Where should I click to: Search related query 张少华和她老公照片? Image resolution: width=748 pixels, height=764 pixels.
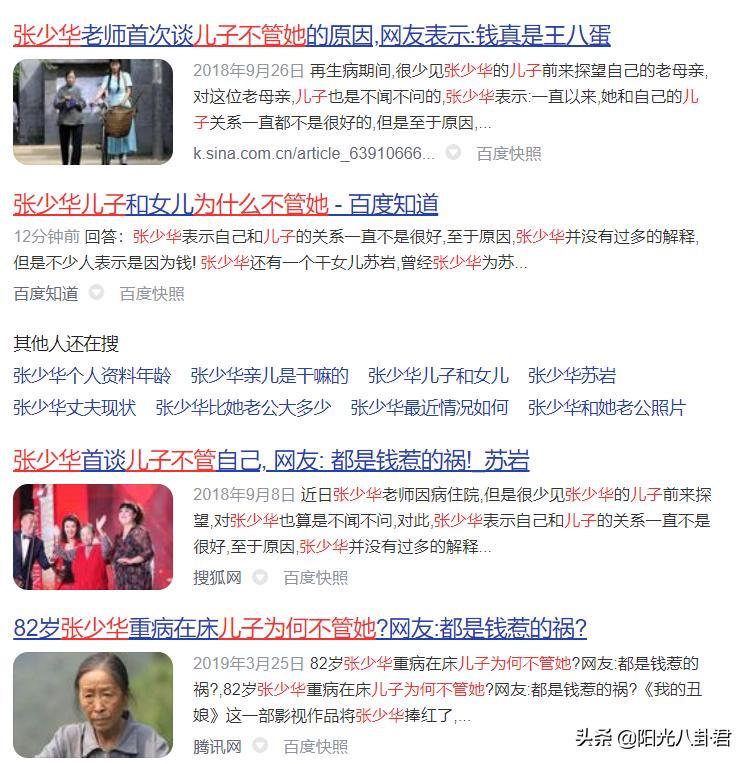(x=607, y=408)
